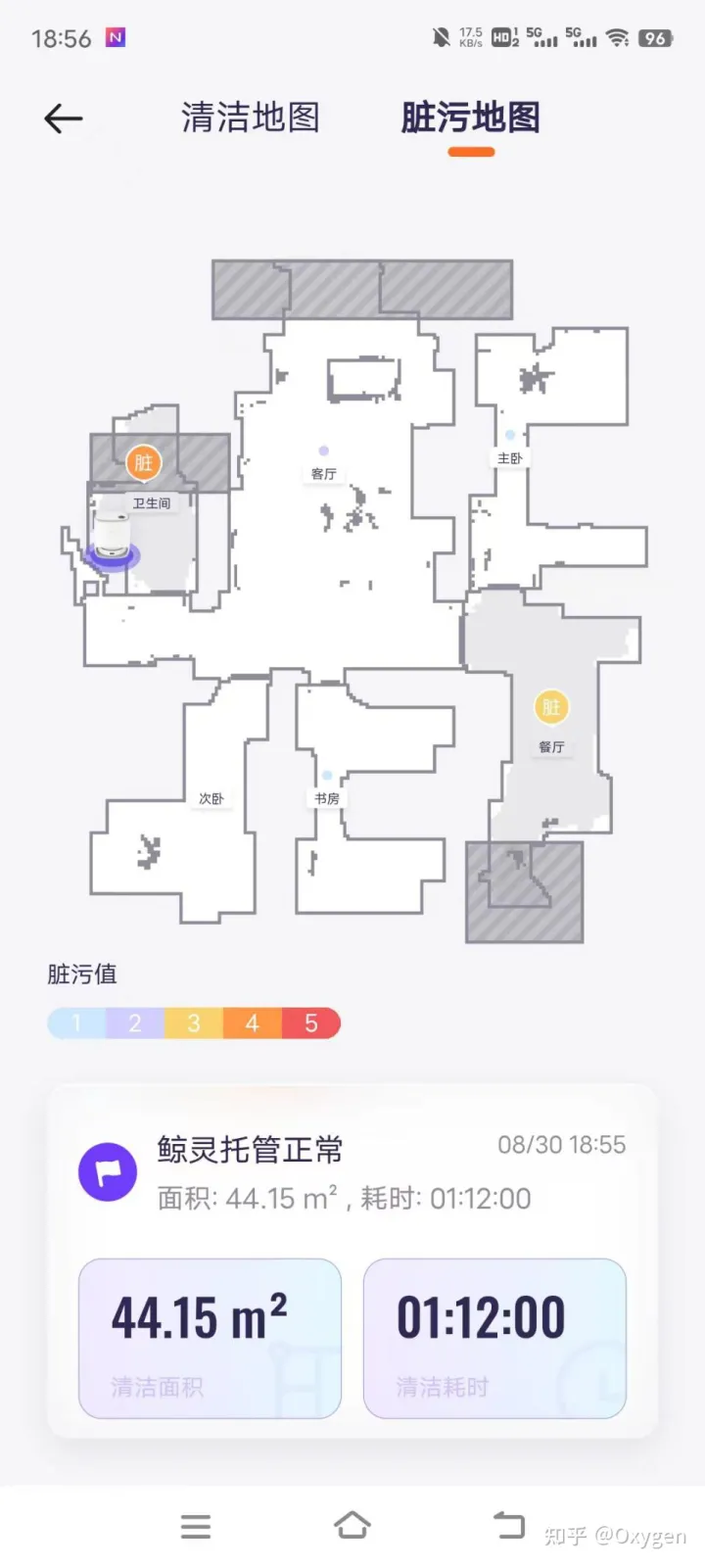Viewport: 705px width, 1568px height.
Task: Select the 餐厅 room label text
Action: click(550, 746)
